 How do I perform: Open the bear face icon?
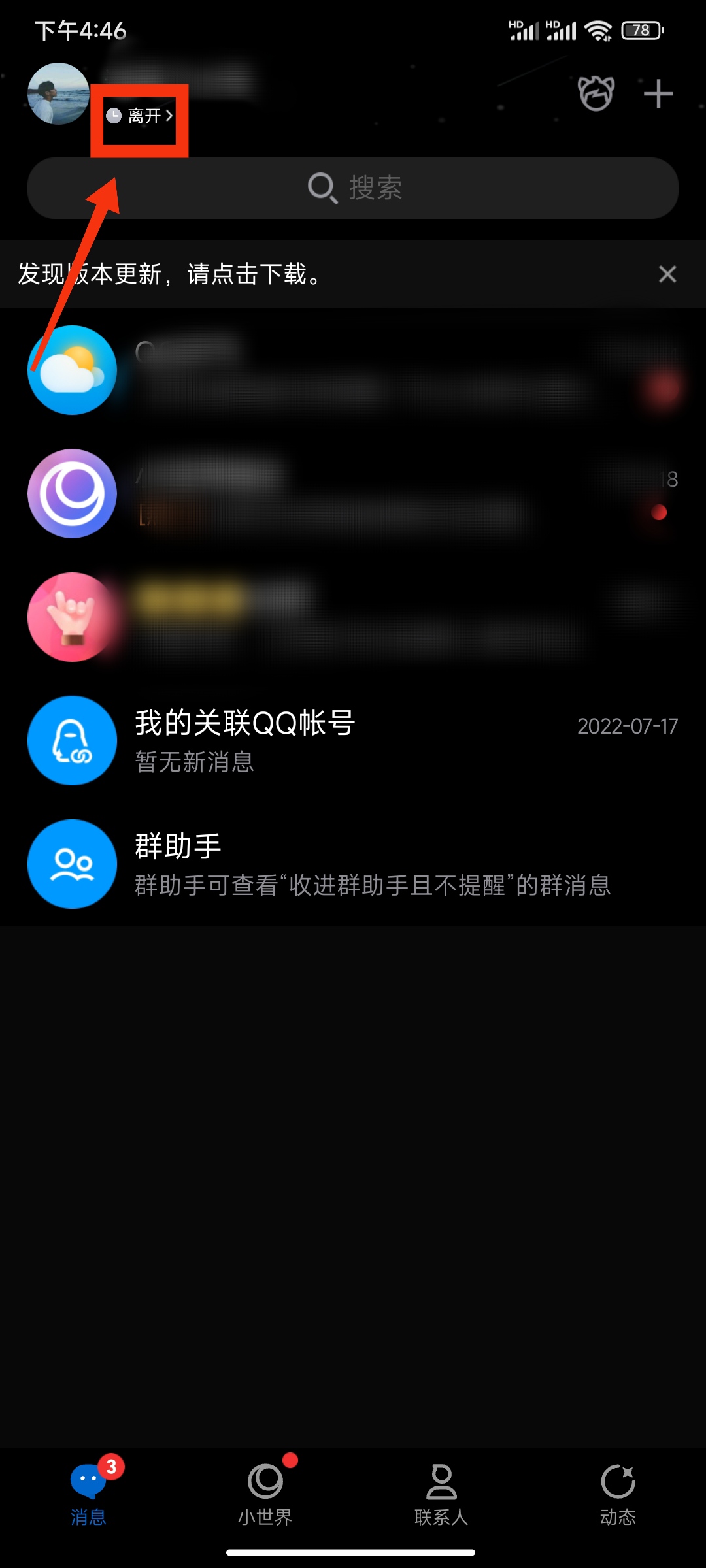pyautogui.click(x=596, y=94)
